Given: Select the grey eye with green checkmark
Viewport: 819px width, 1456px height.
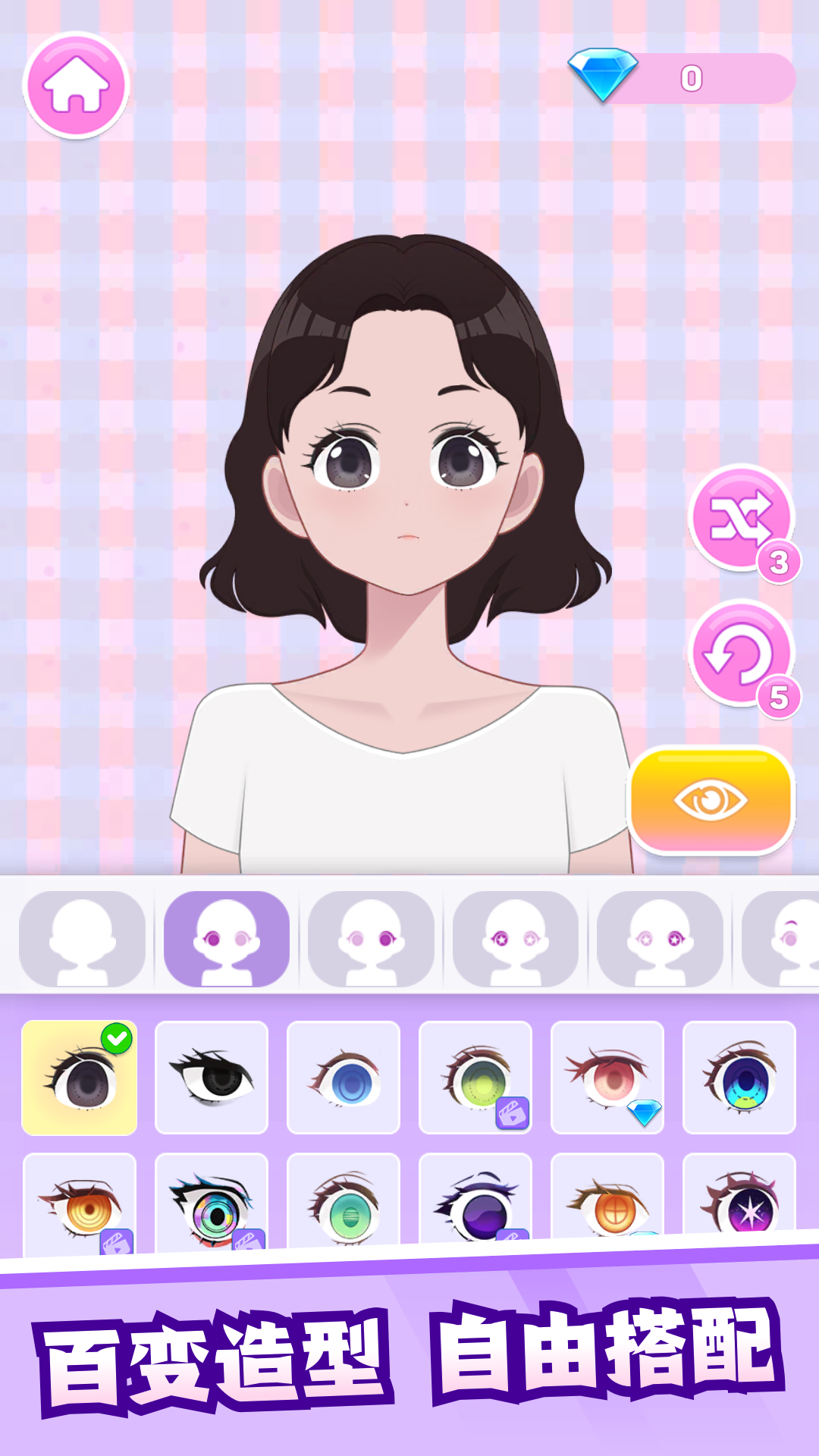Looking at the screenshot, I should pyautogui.click(x=80, y=1078).
